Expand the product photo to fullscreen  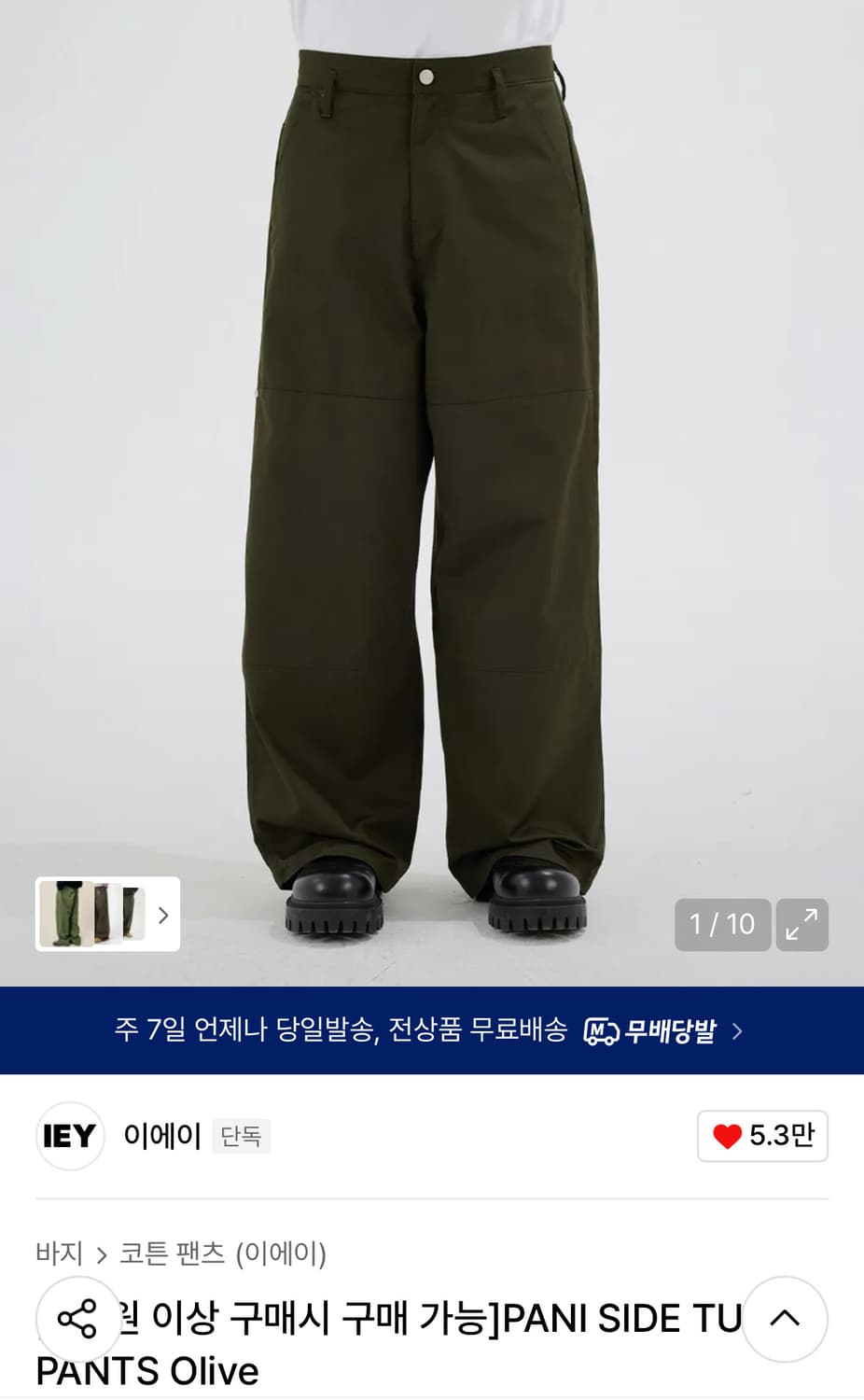pyautogui.click(x=802, y=925)
